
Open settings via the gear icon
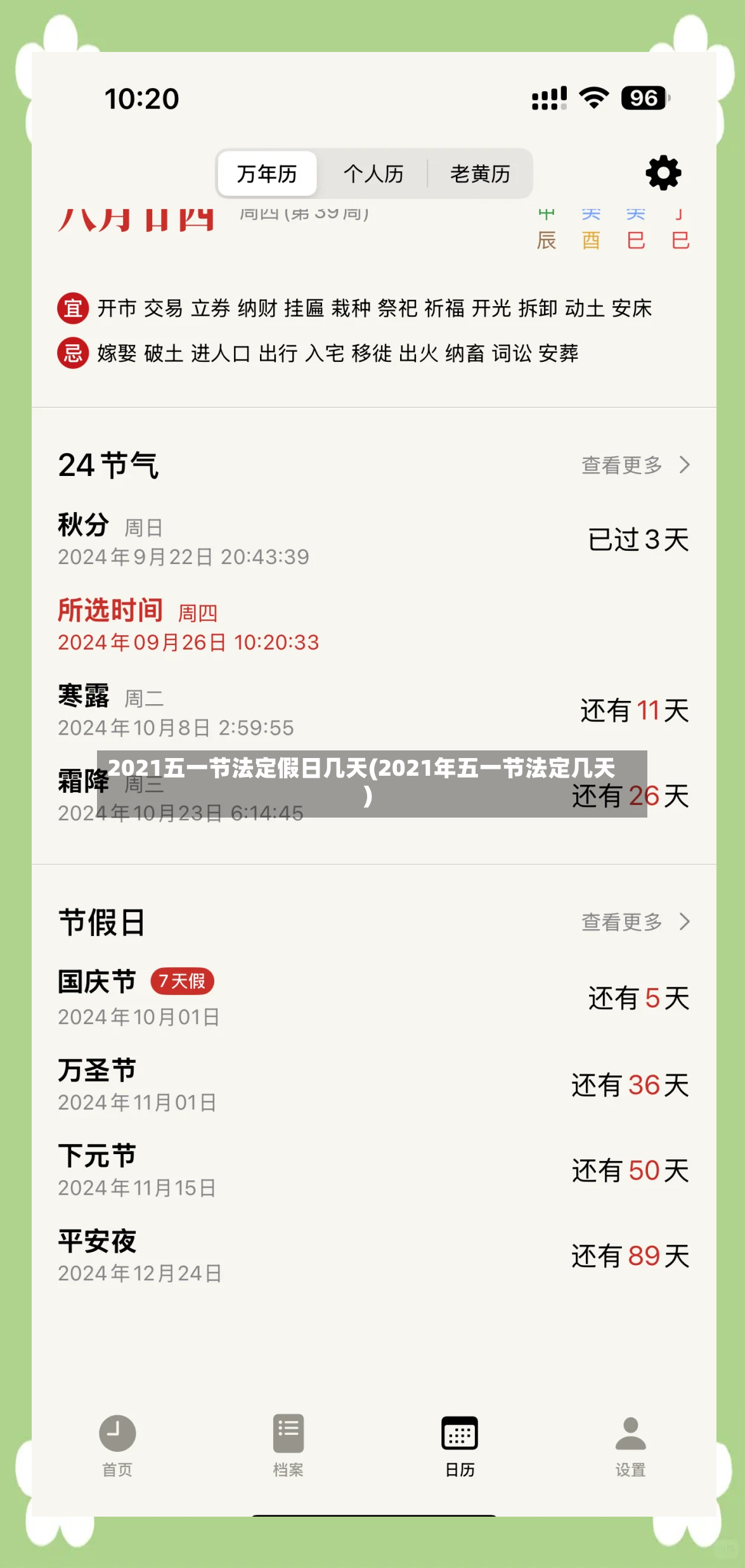pyautogui.click(x=663, y=173)
